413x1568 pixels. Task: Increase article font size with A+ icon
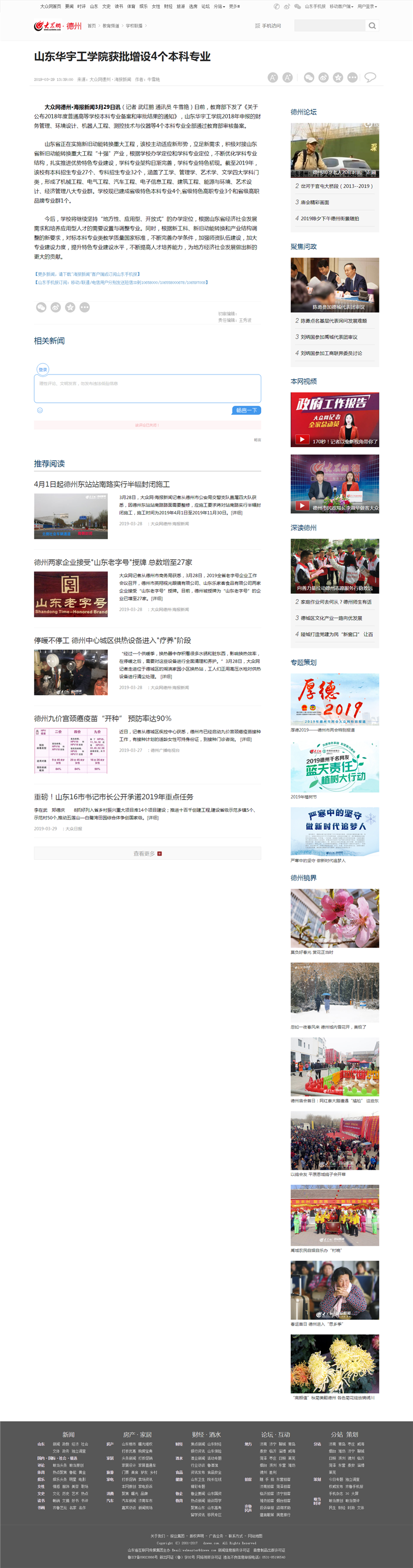[x=288, y=77]
